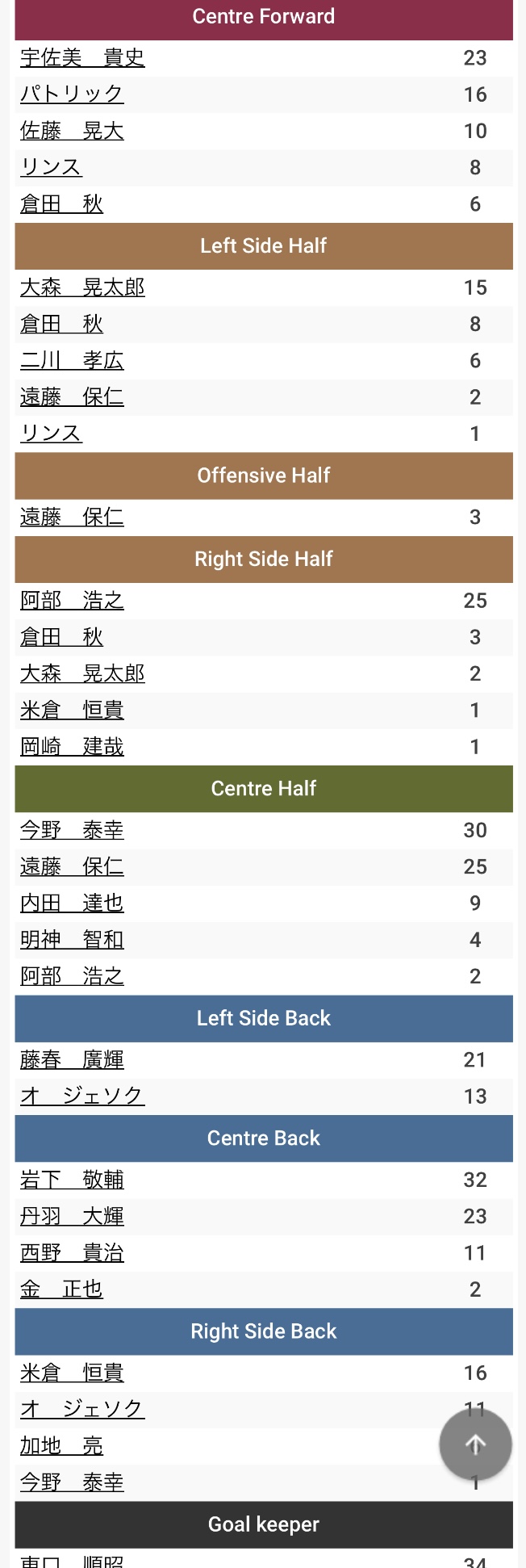Open 阿部 浩之 link under Right Side Half
This screenshot has width=526, height=1568.
(72, 601)
